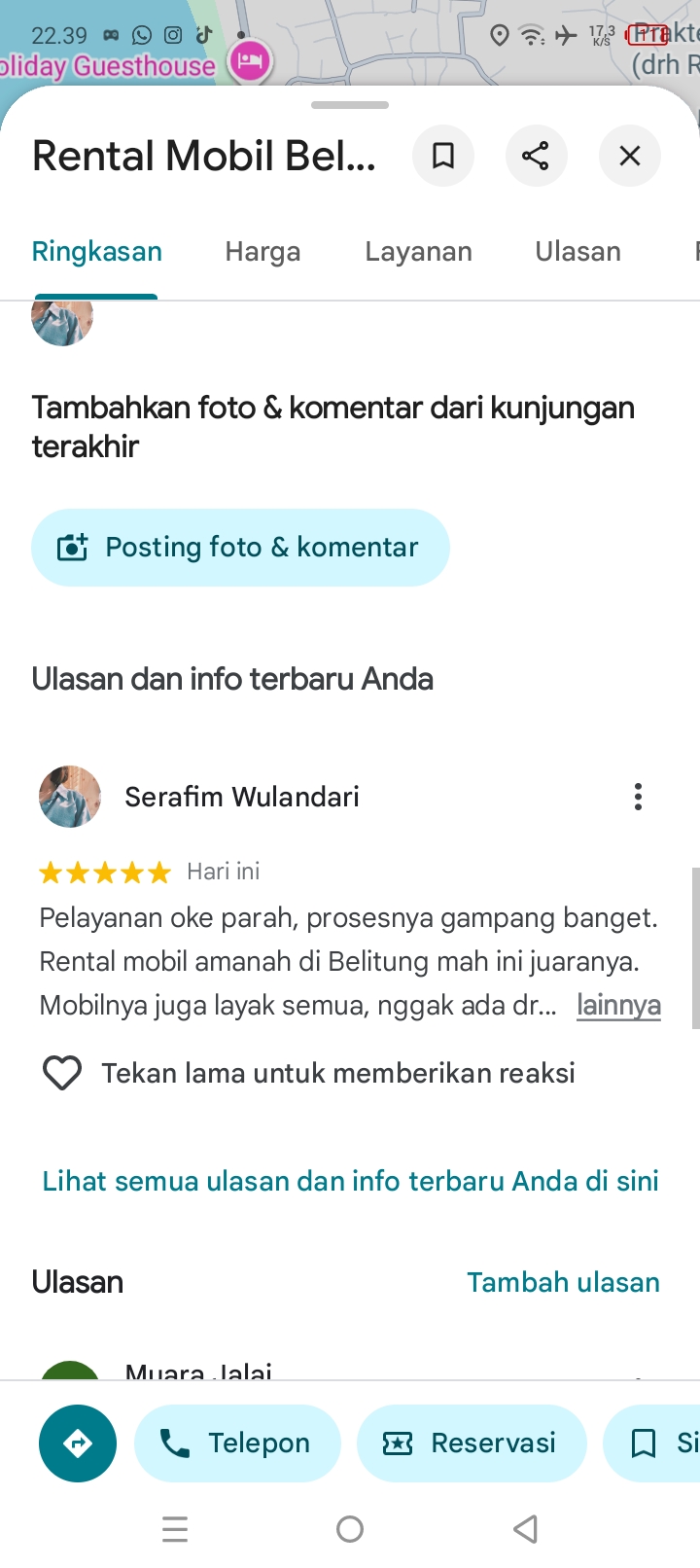
Task: Select the Ringkasan tab
Action: 96,252
